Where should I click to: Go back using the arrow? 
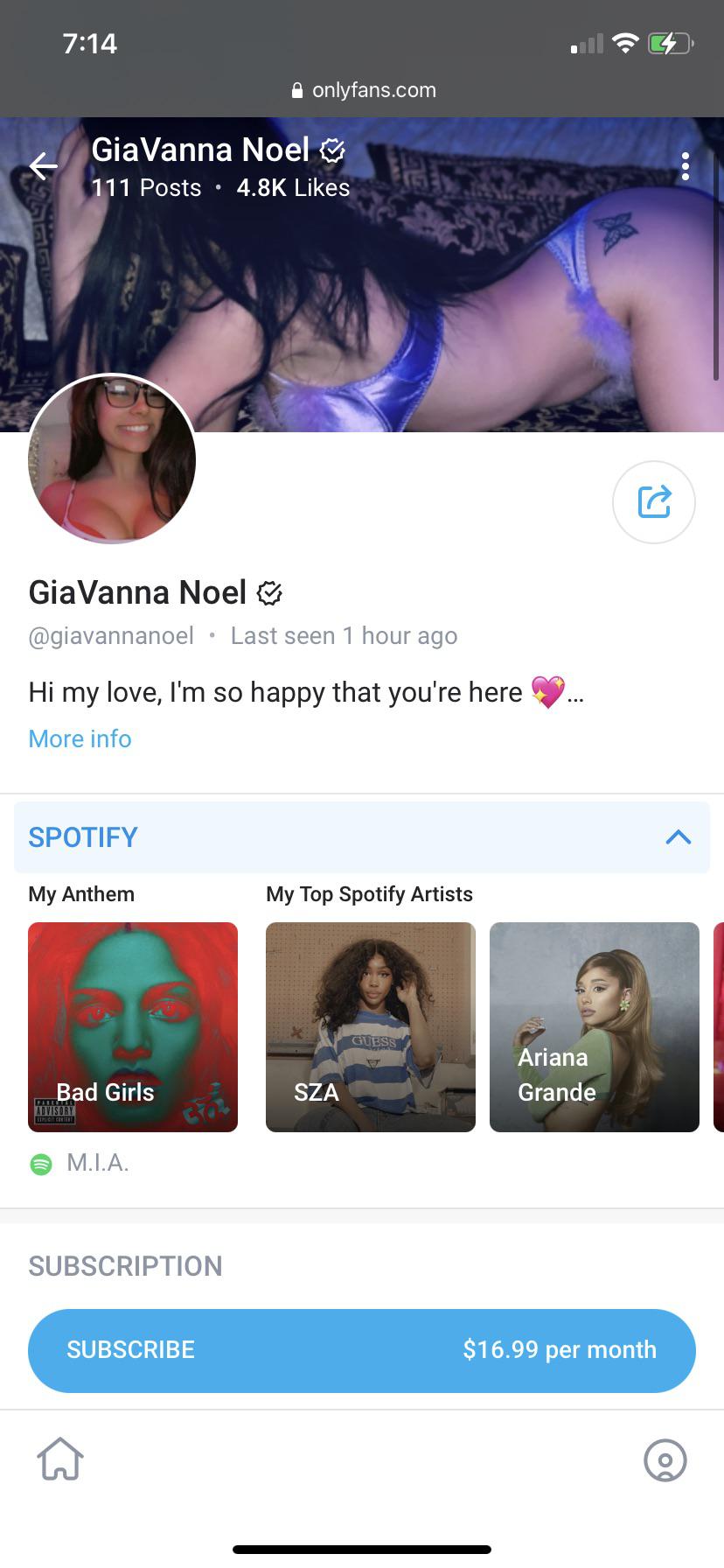(43, 165)
